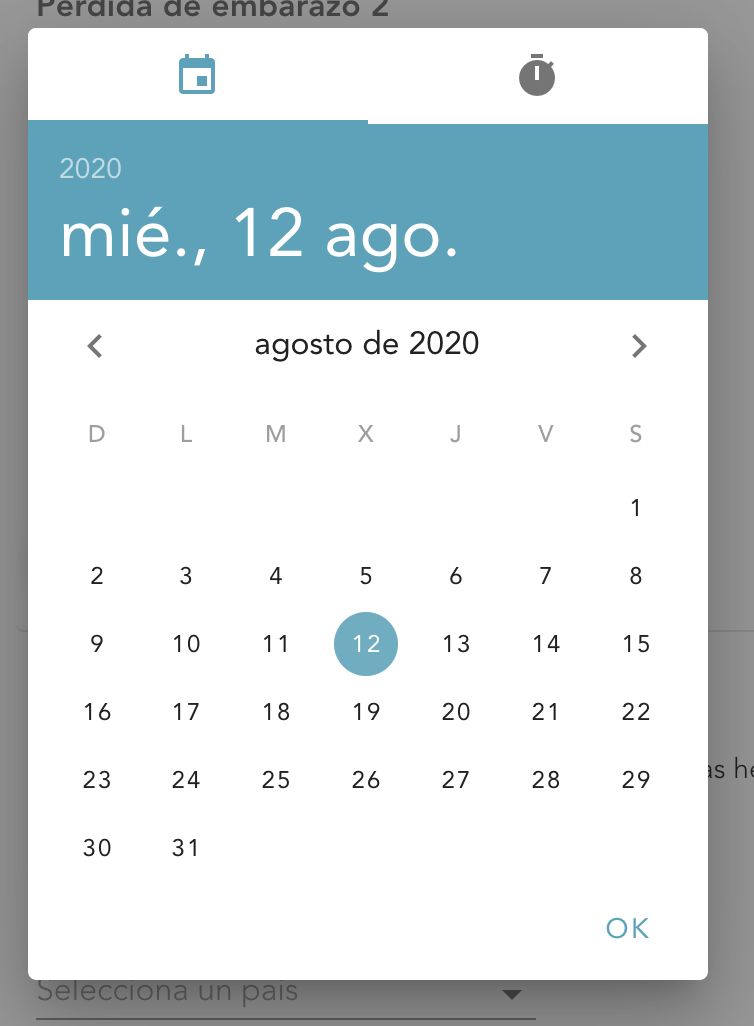Select August 28 in the calendar

(546, 780)
